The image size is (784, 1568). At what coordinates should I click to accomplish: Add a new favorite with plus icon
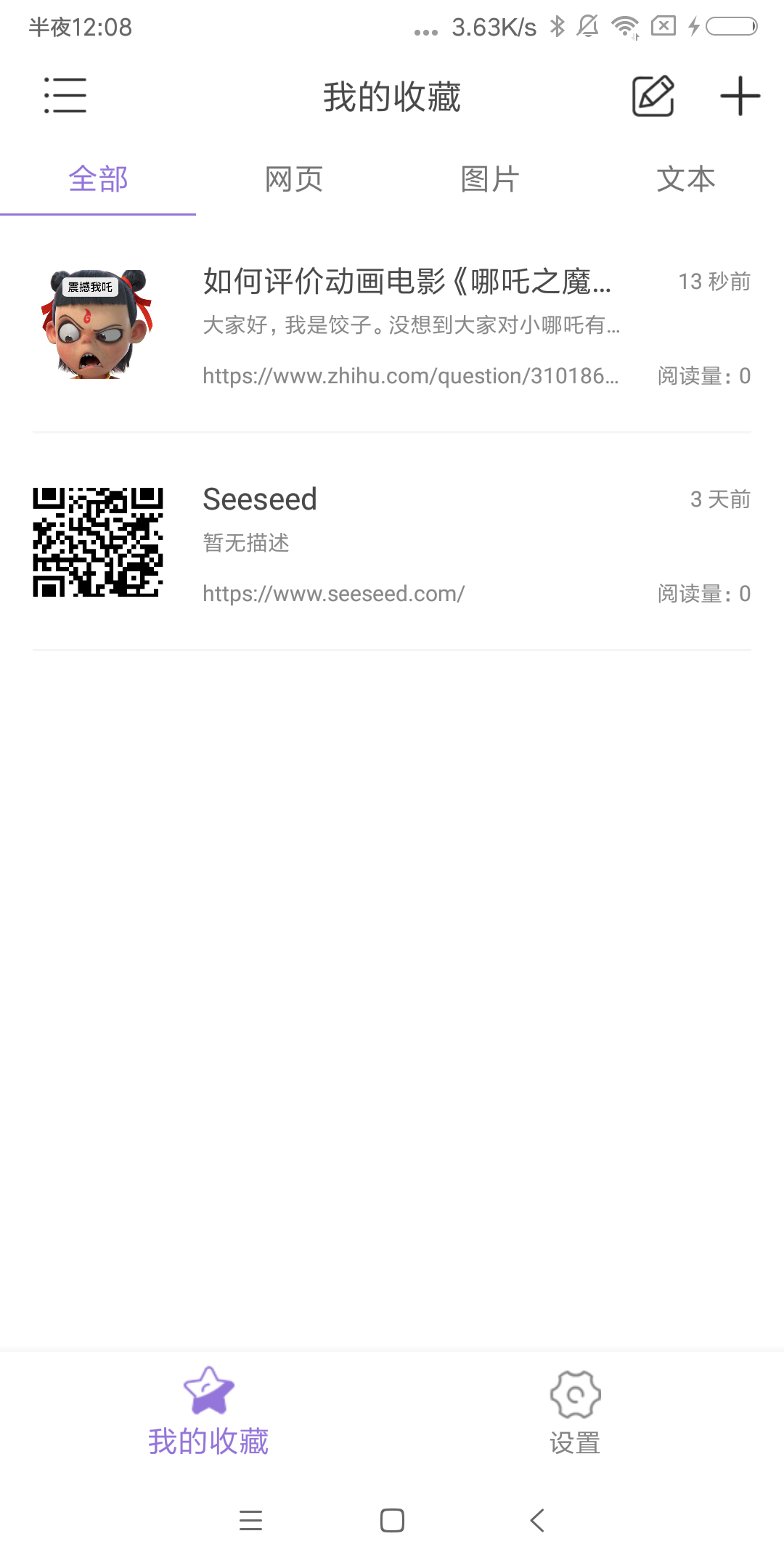pyautogui.click(x=740, y=96)
